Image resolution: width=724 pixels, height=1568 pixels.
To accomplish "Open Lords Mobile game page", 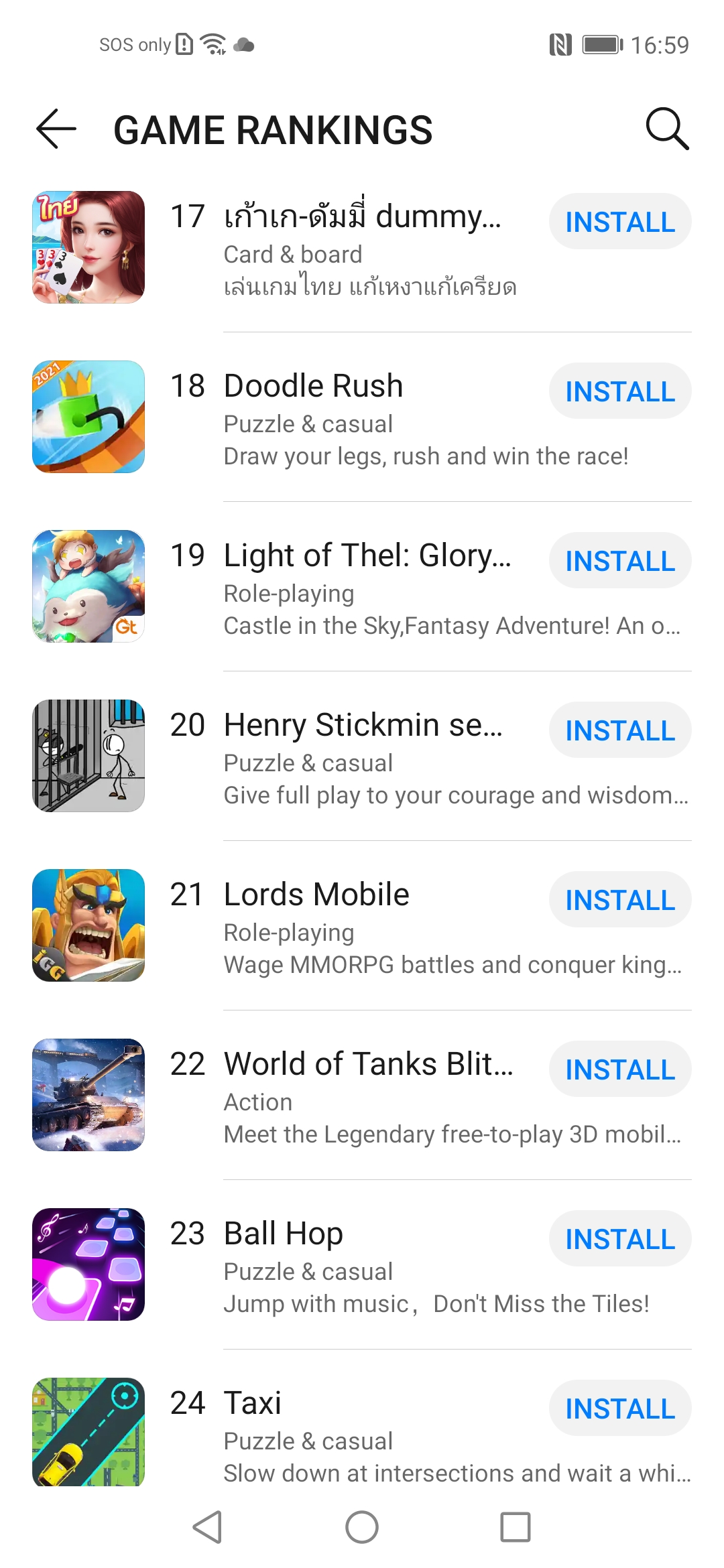I will [x=316, y=895].
